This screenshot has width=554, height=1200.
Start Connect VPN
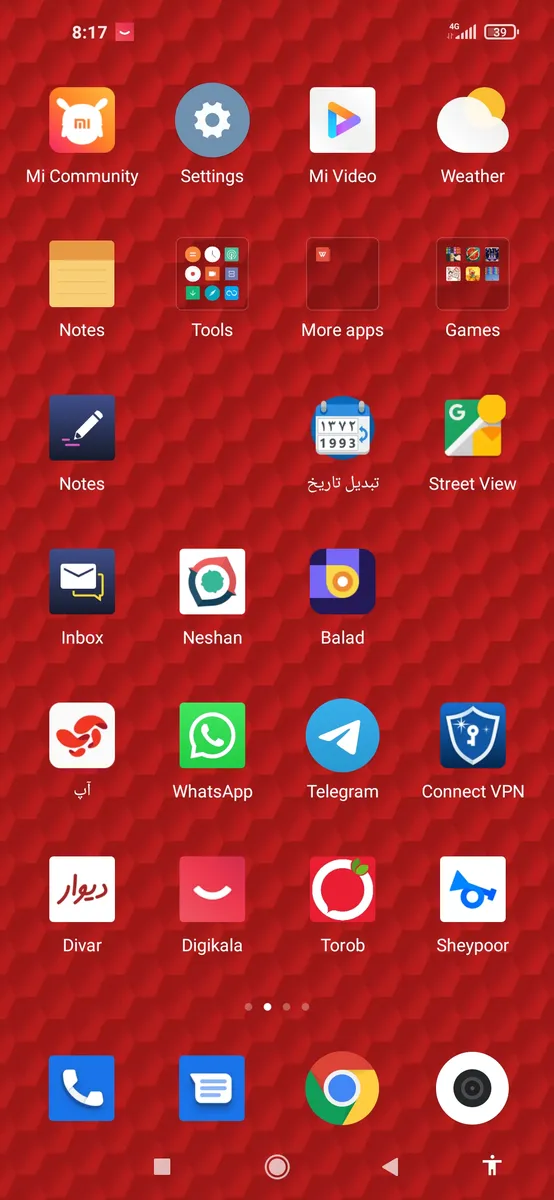(472, 736)
